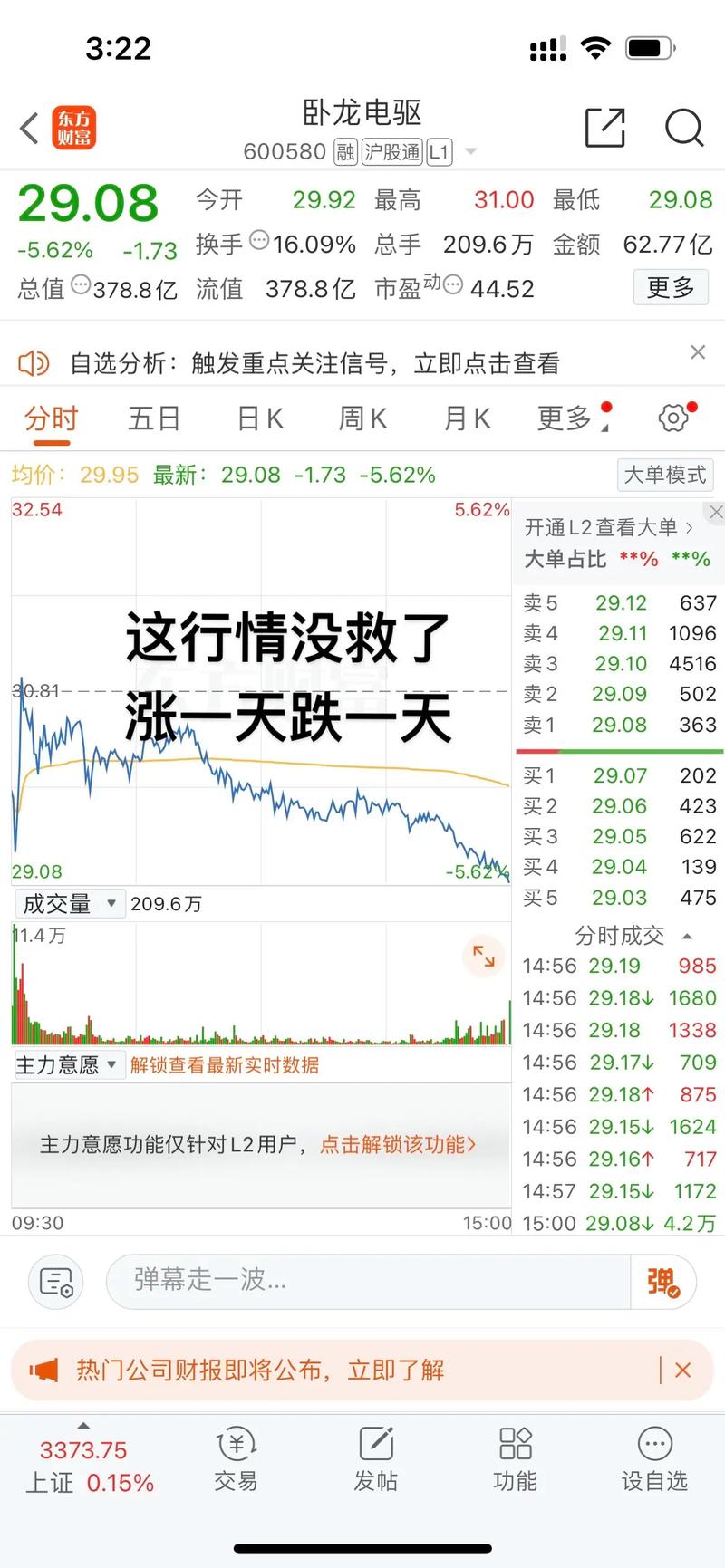The height and width of the screenshot is (1568, 725).
Task: Switch to the 五日 five-day chart tab
Action: point(154,418)
